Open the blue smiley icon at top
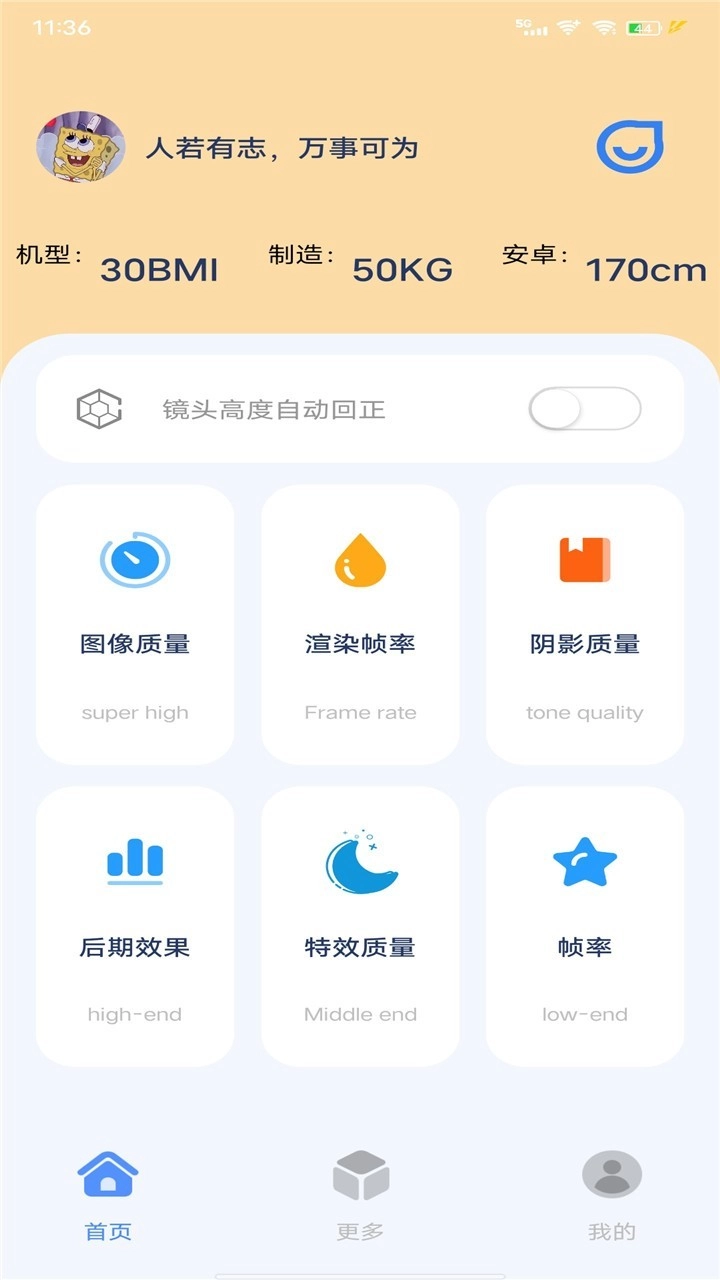720x1280 pixels. tap(630, 148)
